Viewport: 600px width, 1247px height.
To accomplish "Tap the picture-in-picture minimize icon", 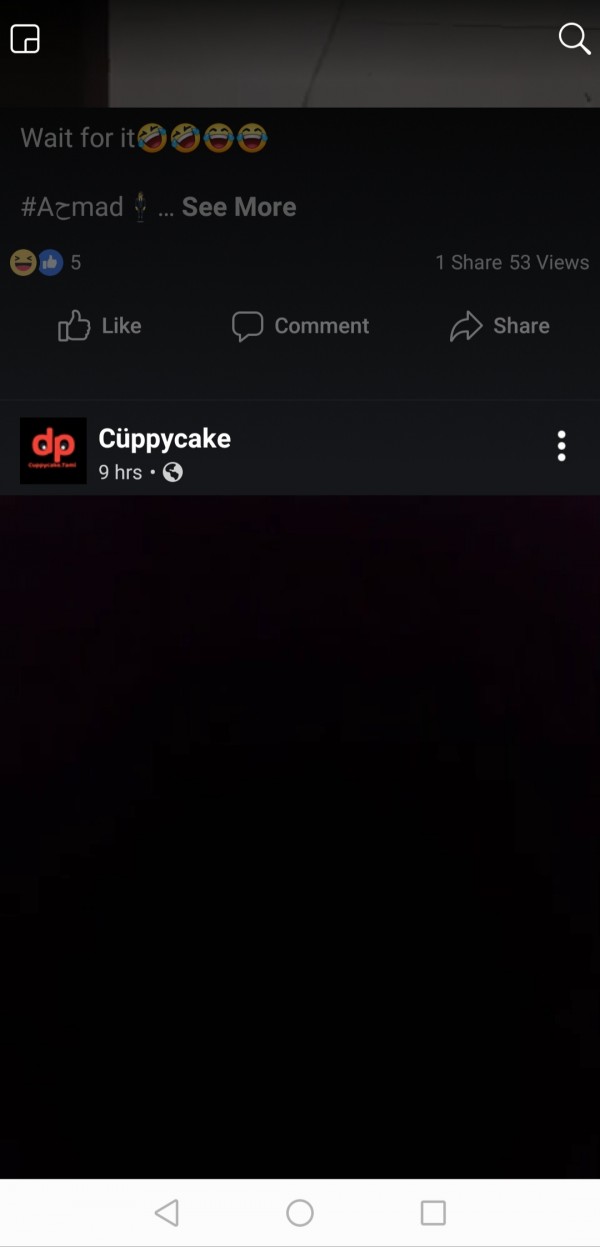I will pos(25,39).
